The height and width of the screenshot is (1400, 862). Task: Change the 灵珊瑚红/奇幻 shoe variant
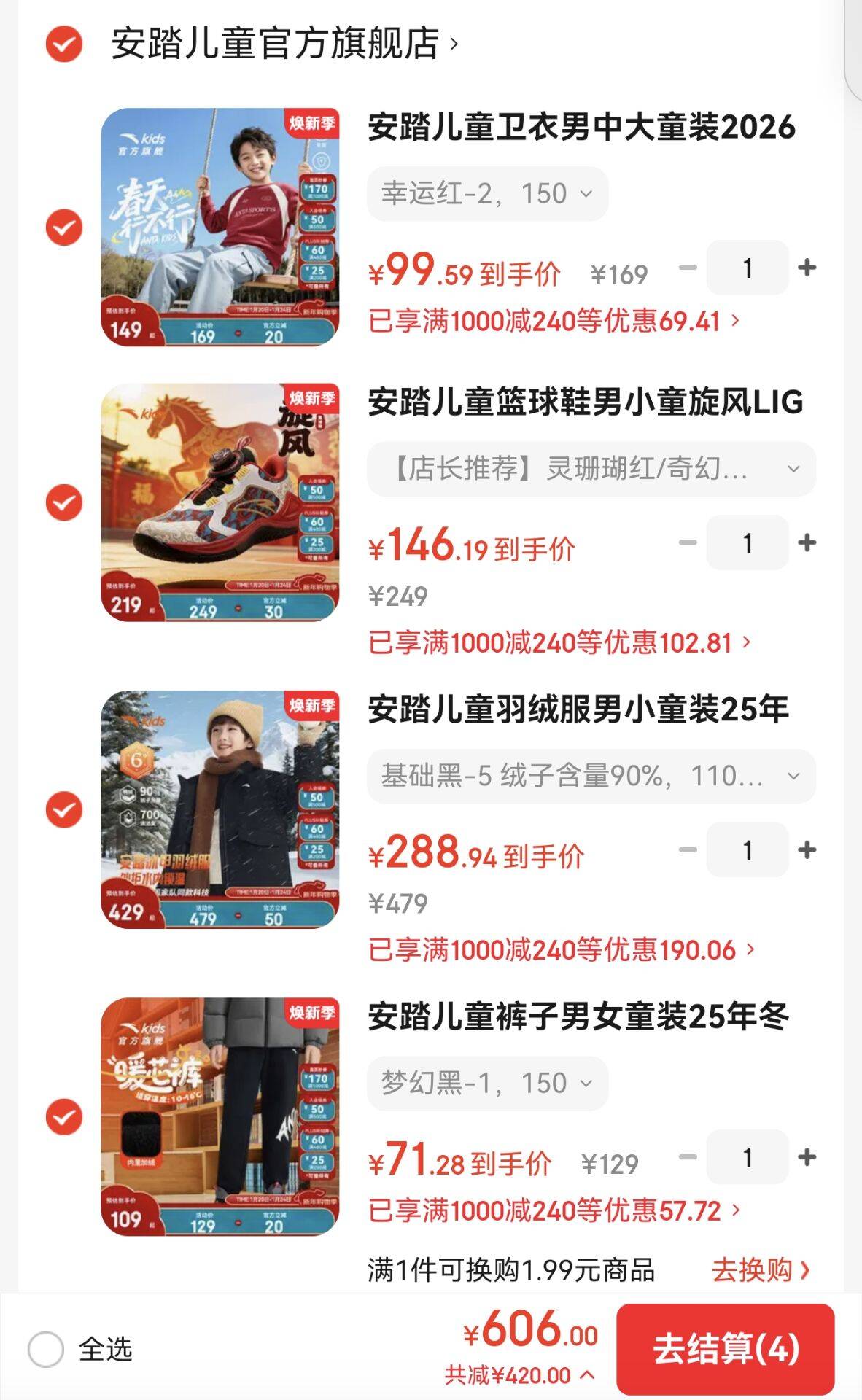(591, 469)
